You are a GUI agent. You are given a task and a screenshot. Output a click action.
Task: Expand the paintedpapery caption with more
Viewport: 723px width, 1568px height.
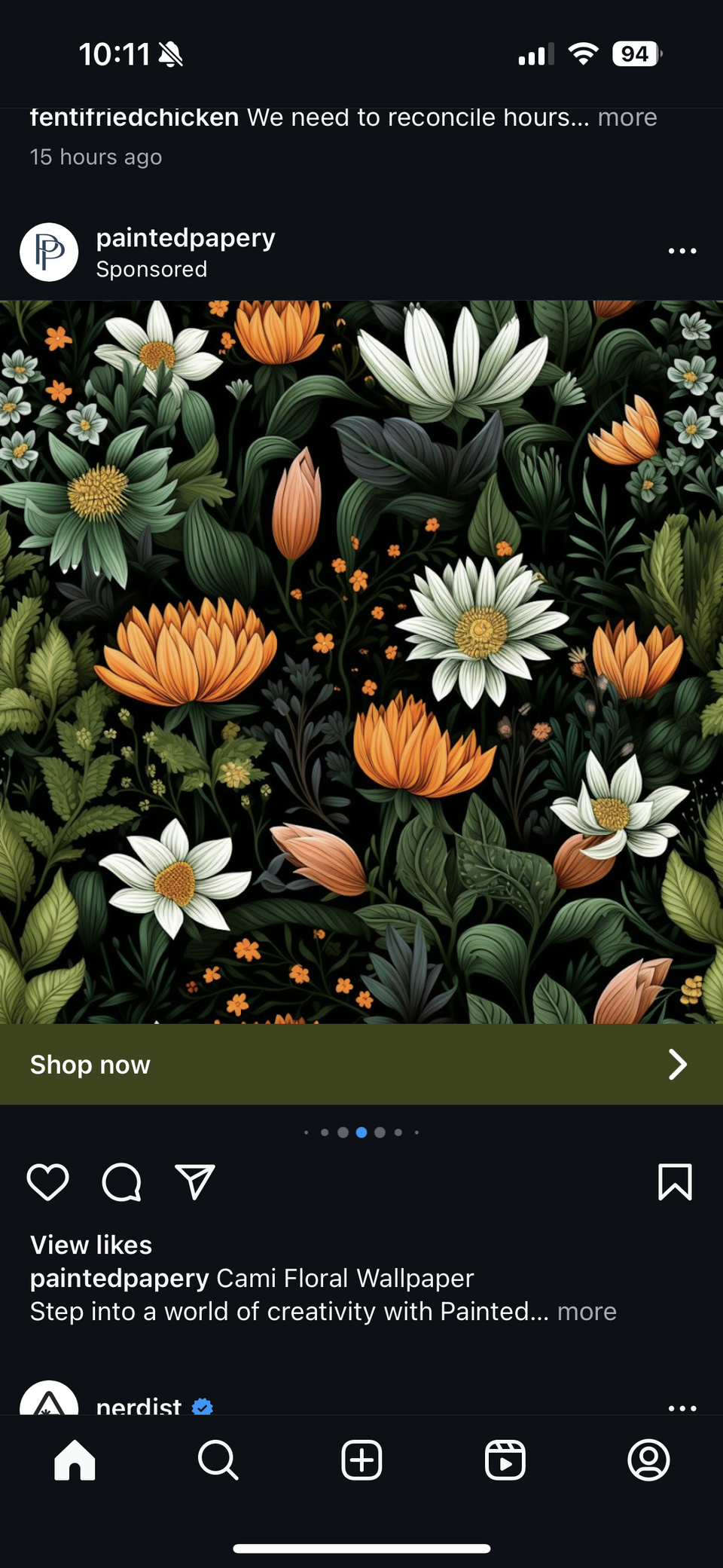[x=587, y=1312]
